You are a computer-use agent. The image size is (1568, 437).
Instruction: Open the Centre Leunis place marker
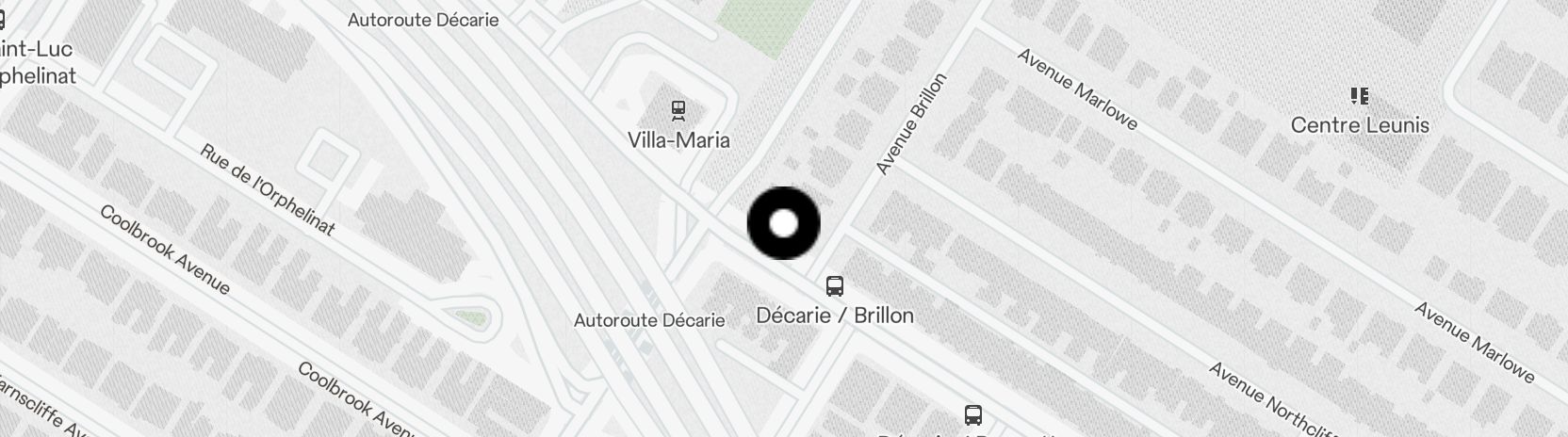[1359, 96]
